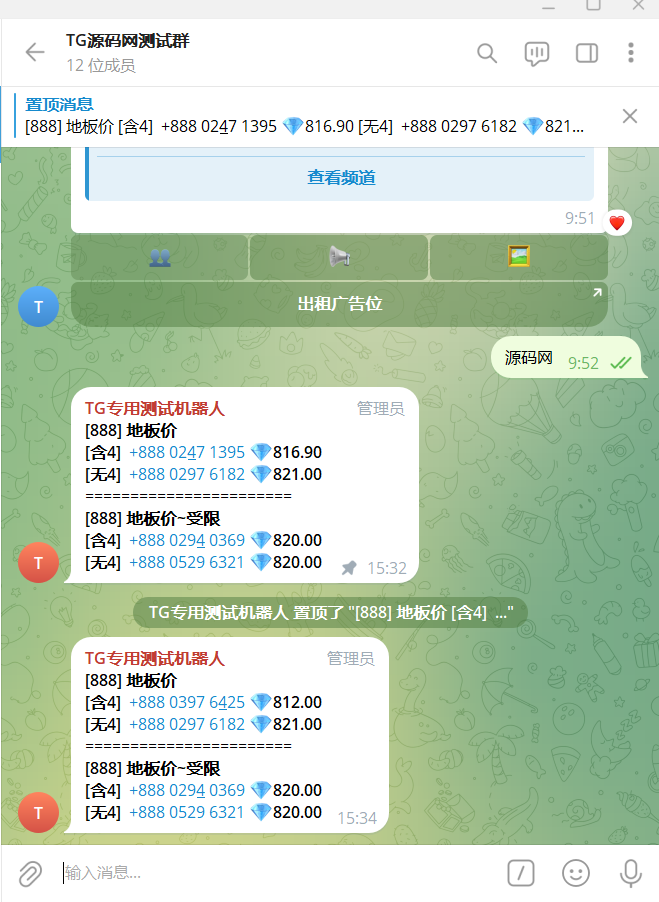The image size is (659, 902).
Task: Open the group video chat icon
Action: click(537, 53)
